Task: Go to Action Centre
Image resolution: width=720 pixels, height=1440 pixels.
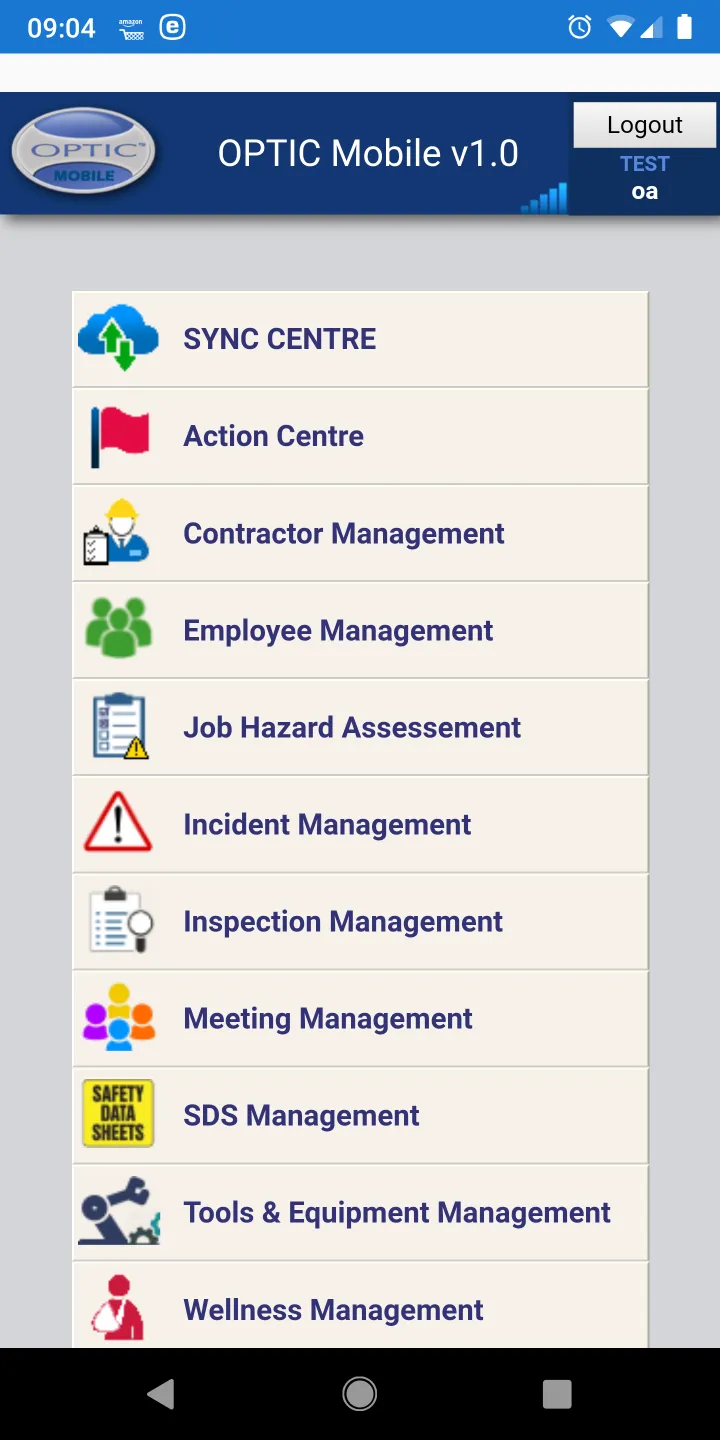Action: (360, 436)
